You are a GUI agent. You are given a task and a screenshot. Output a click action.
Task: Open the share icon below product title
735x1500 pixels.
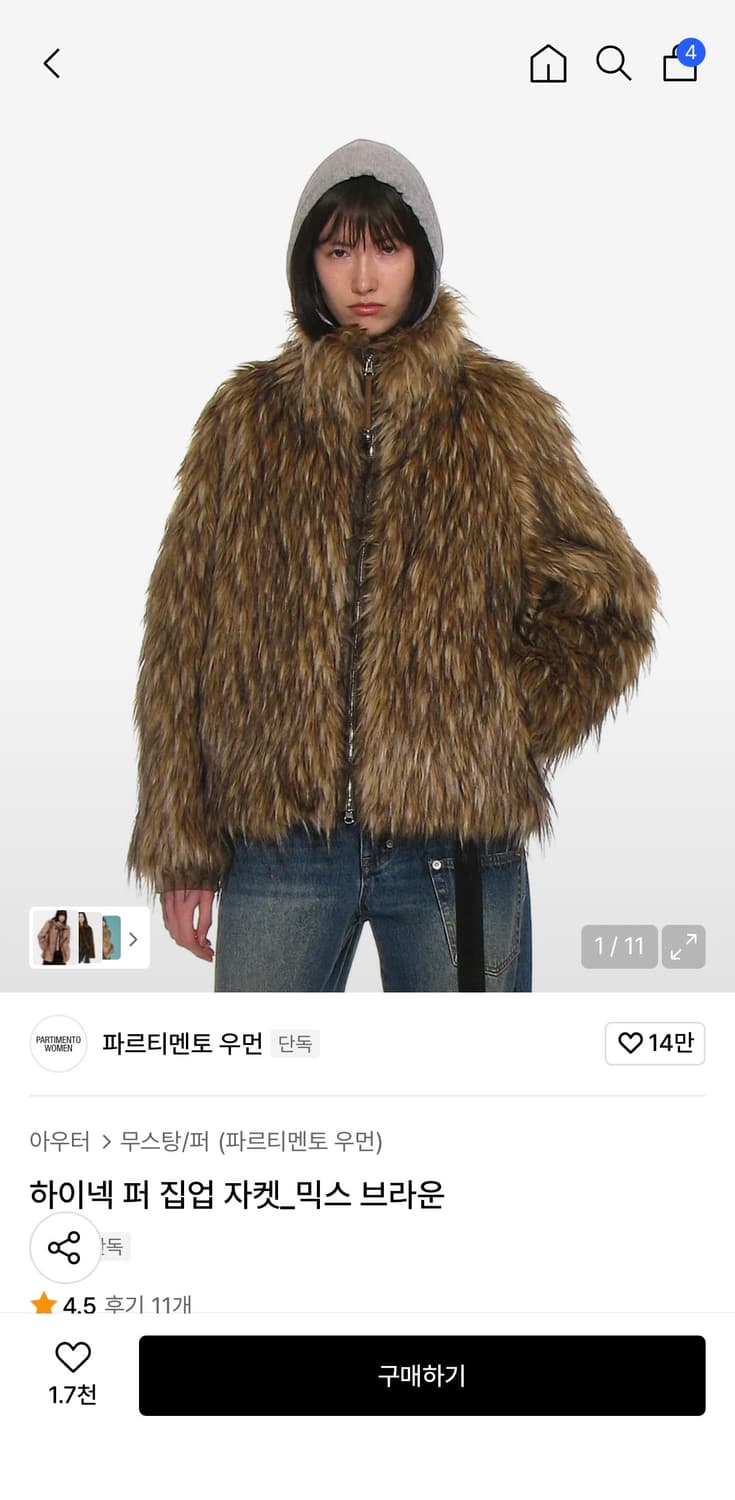(x=65, y=1247)
